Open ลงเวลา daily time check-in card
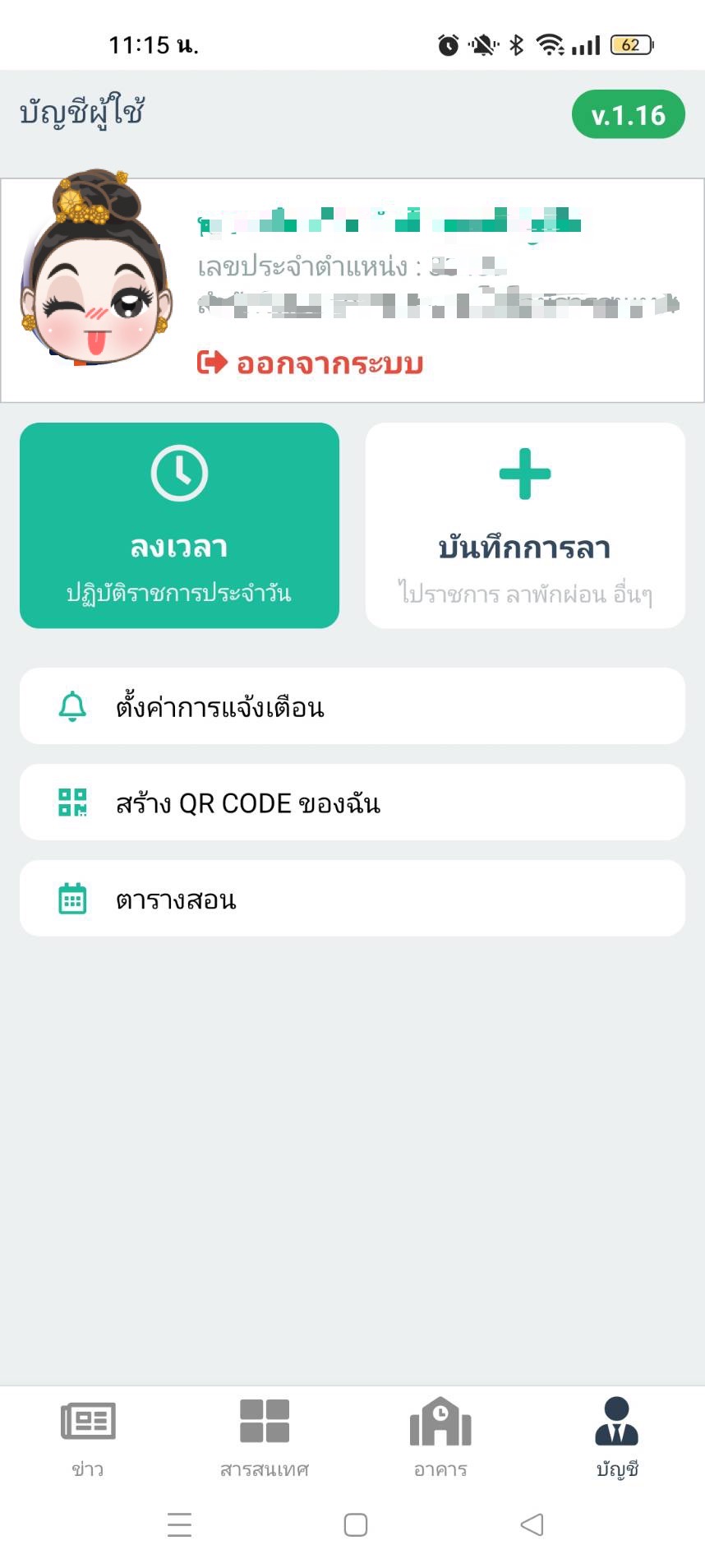The image size is (705, 1568). pos(179,525)
